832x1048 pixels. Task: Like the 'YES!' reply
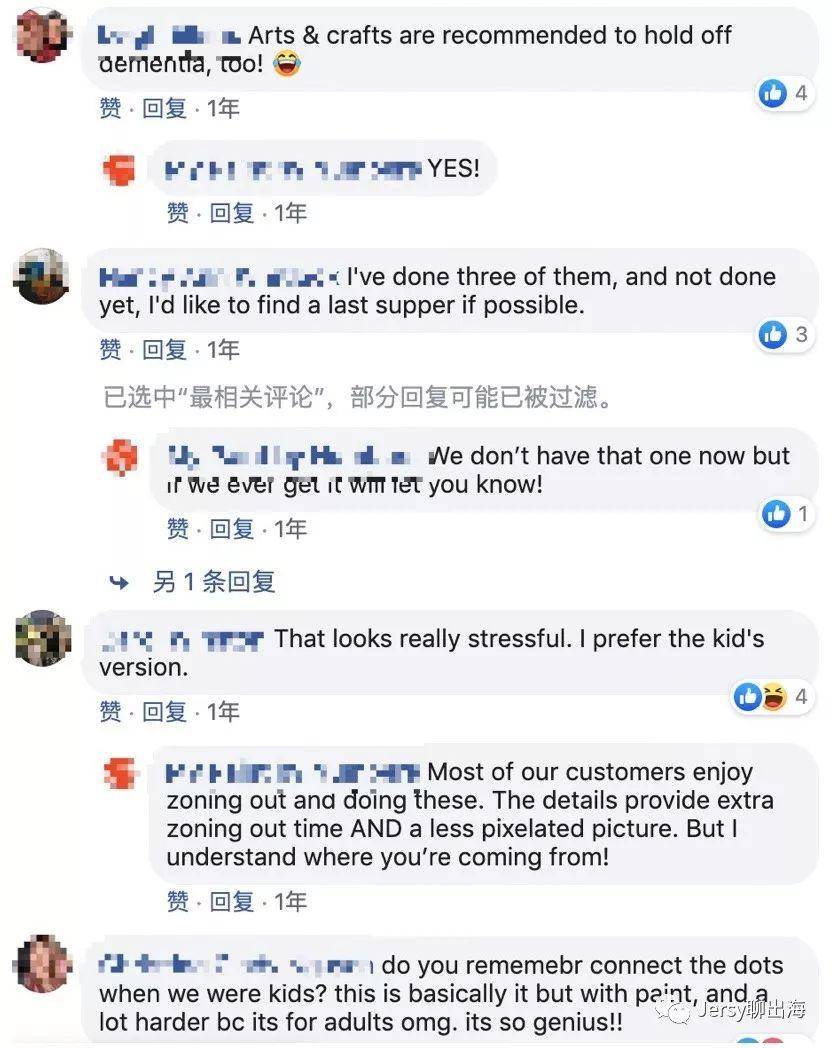pyautogui.click(x=177, y=213)
